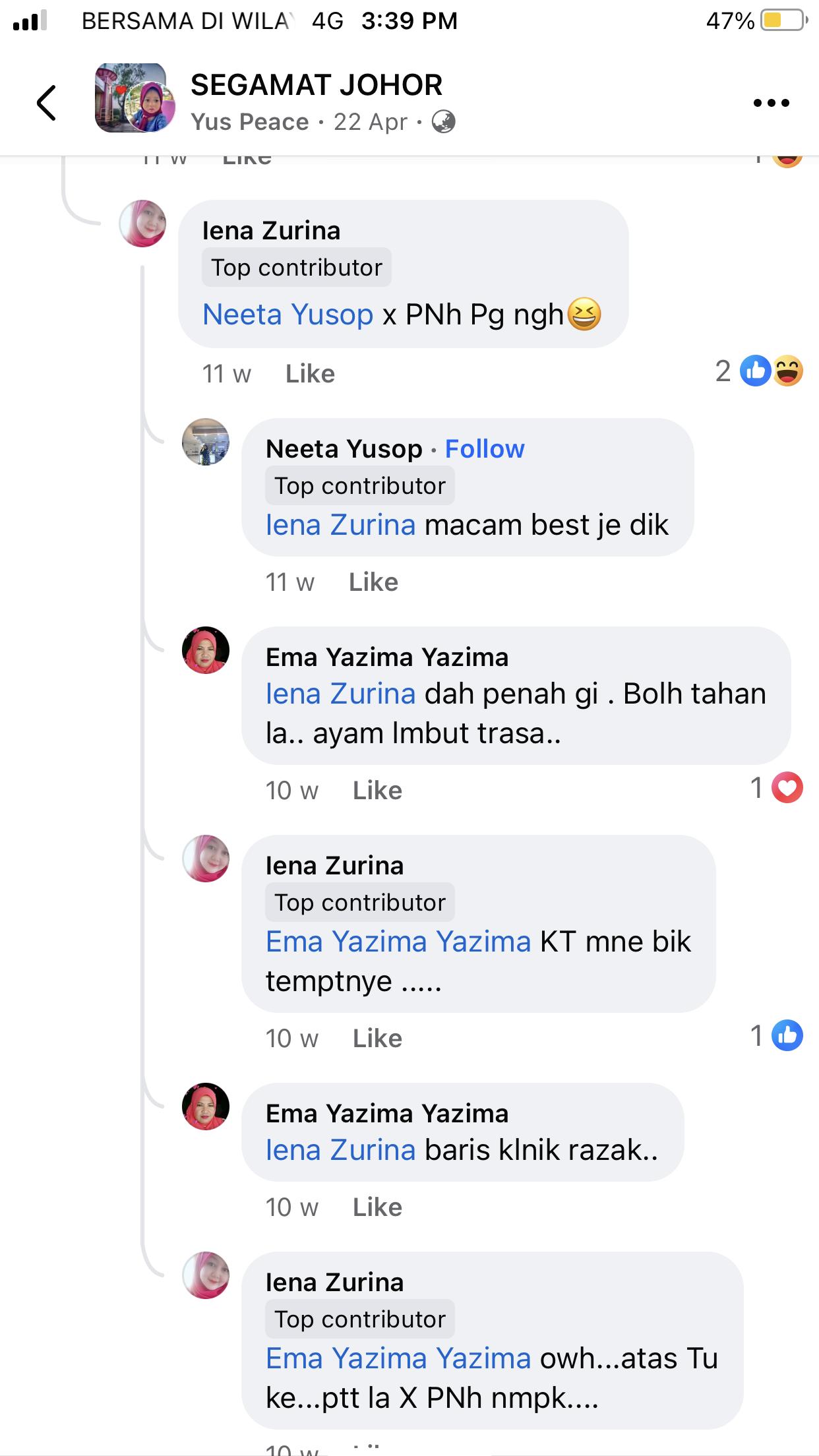Follow Neeta Yusop
Screen dimensions: 819x1456
click(485, 449)
